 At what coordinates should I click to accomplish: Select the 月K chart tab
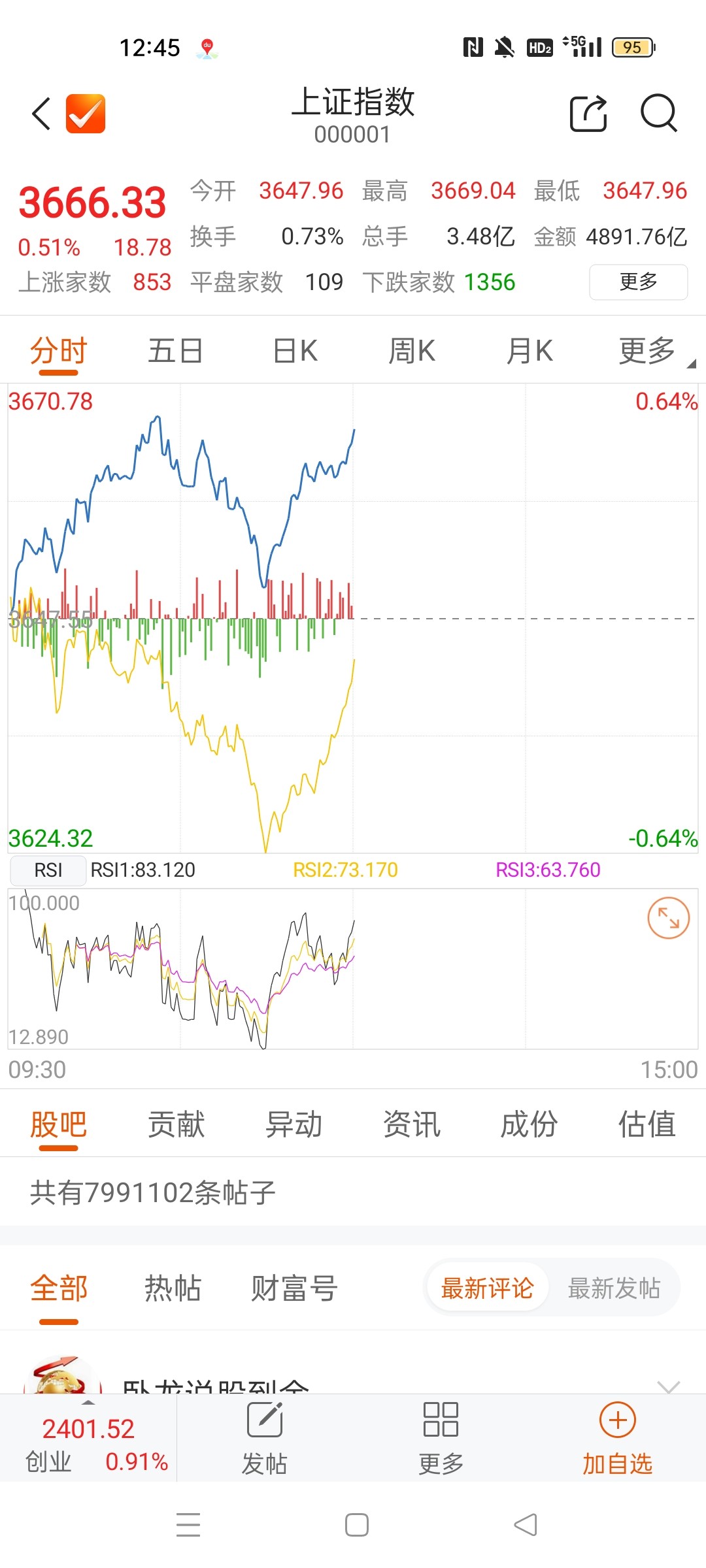[529, 351]
